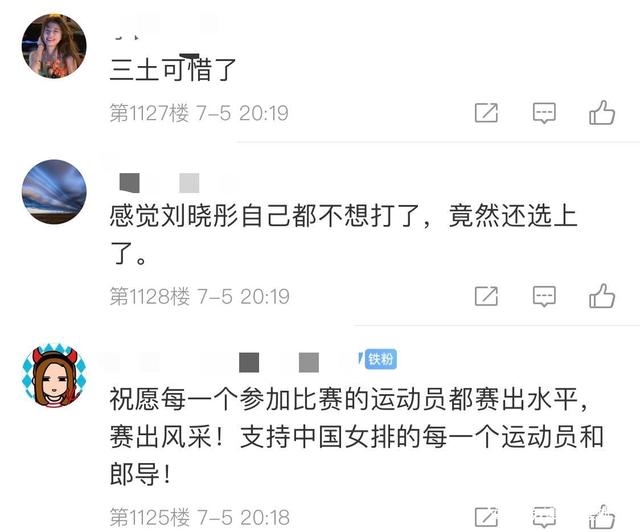Open profile of the 三土可惜了 commenter's avatar
This screenshot has width=640, height=532.
[54, 45]
